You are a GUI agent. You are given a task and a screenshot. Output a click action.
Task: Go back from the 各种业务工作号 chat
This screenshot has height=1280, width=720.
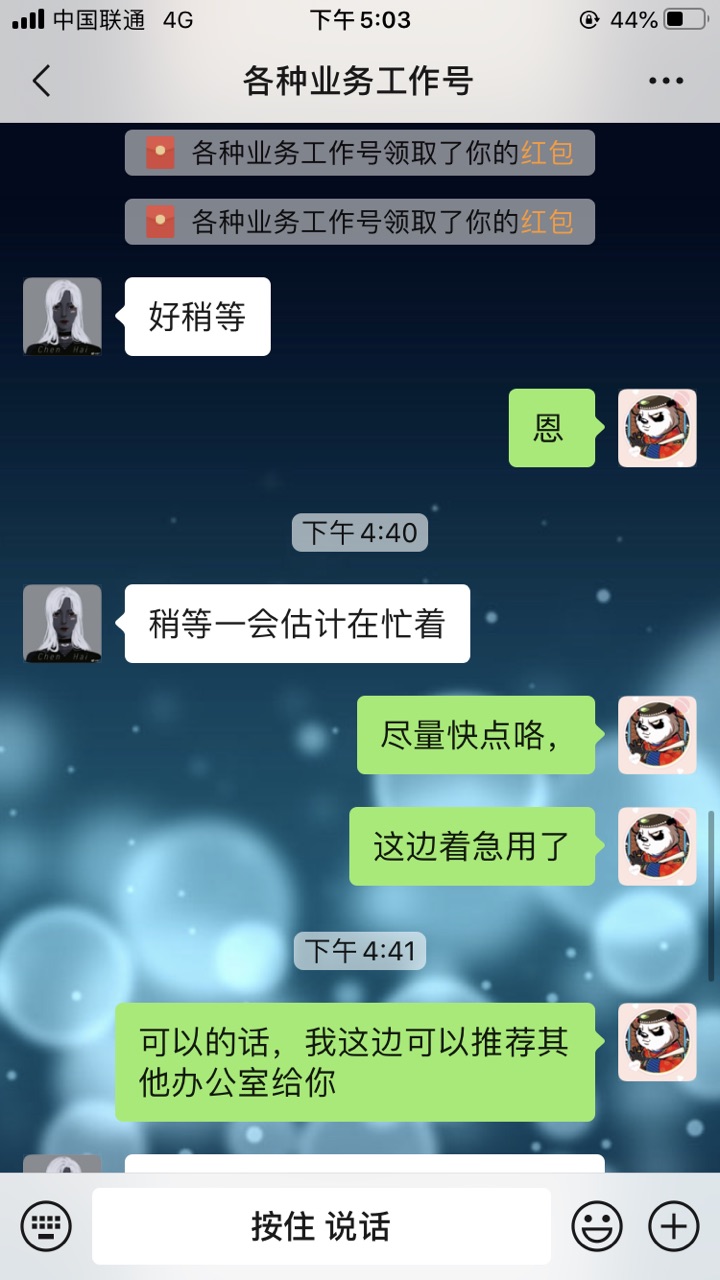(x=41, y=81)
